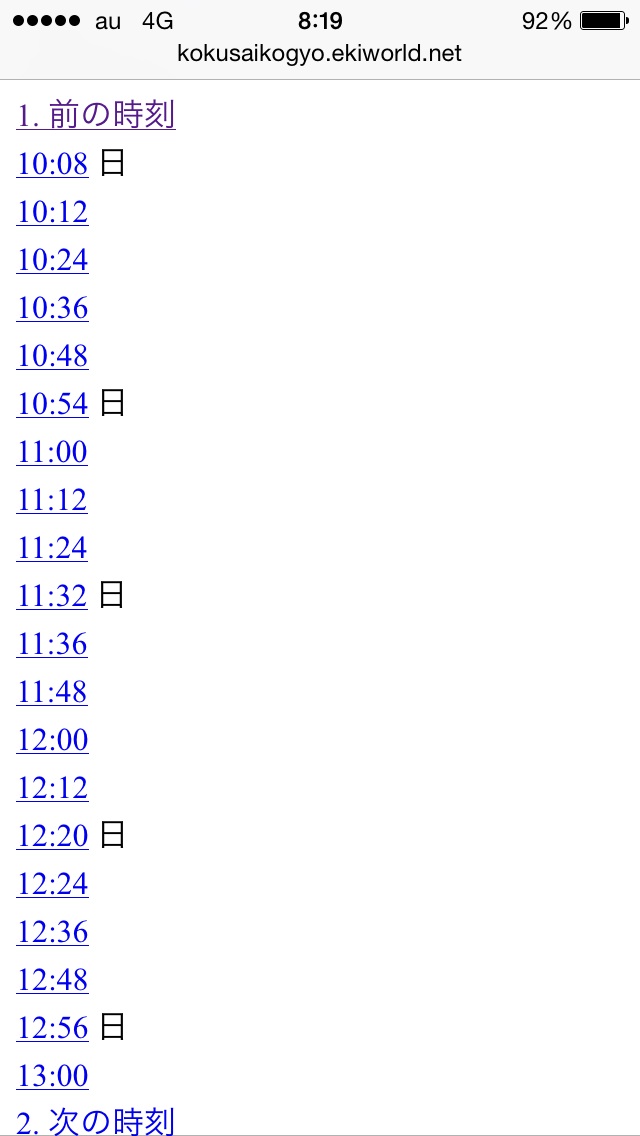Screen dimensions: 640x1136
Task: Select the 10:48 departure
Action: click(x=52, y=356)
